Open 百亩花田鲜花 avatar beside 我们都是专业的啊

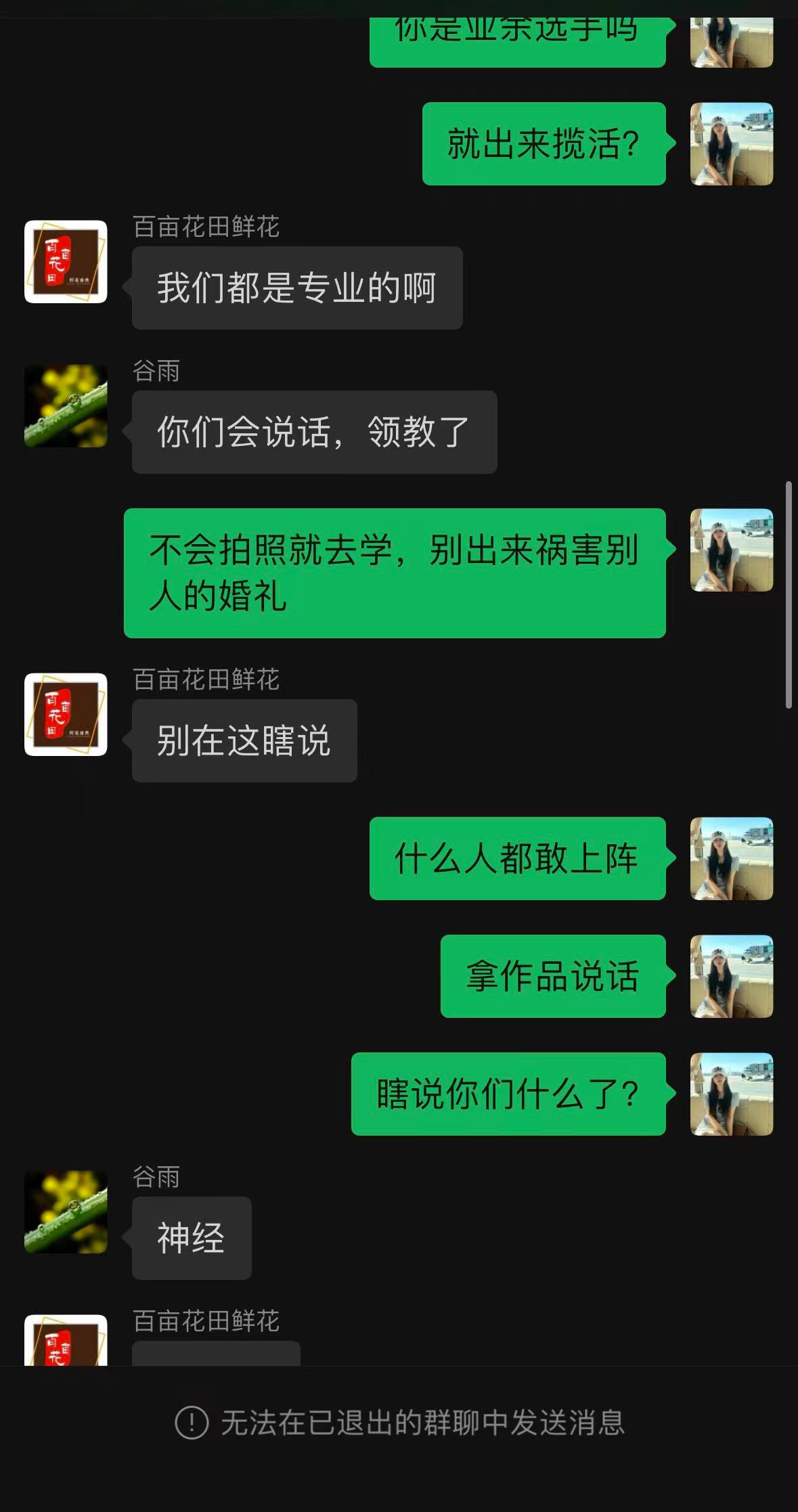coord(66,261)
